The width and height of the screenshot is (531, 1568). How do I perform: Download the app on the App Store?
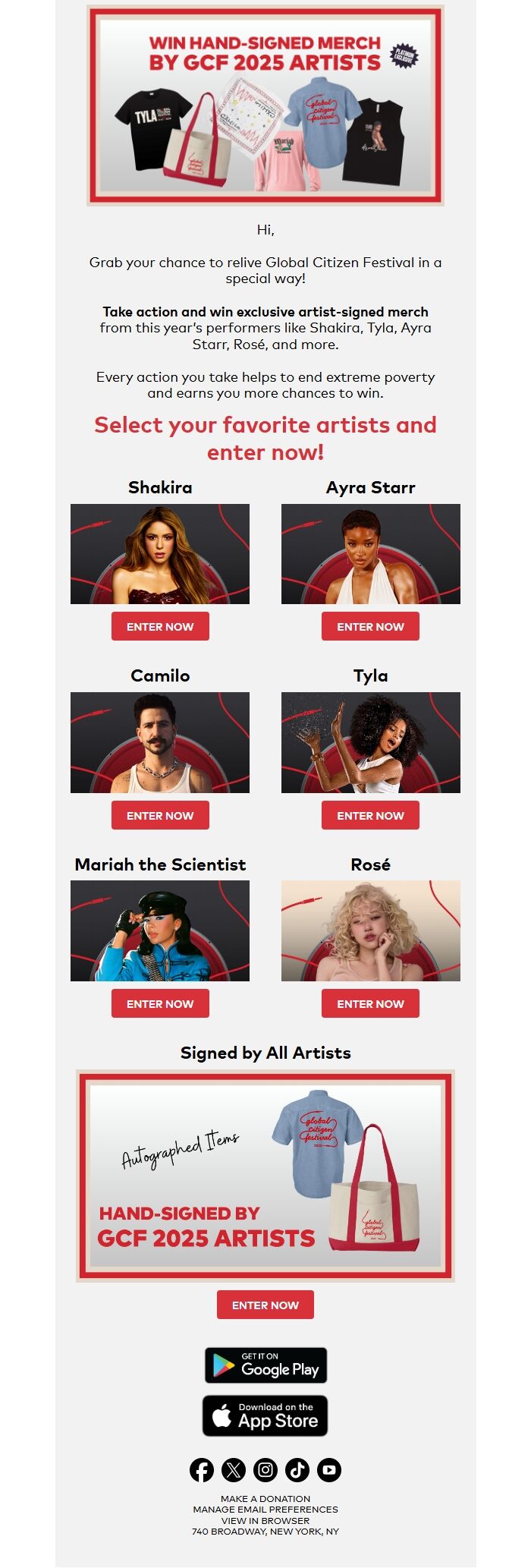pos(265,1415)
